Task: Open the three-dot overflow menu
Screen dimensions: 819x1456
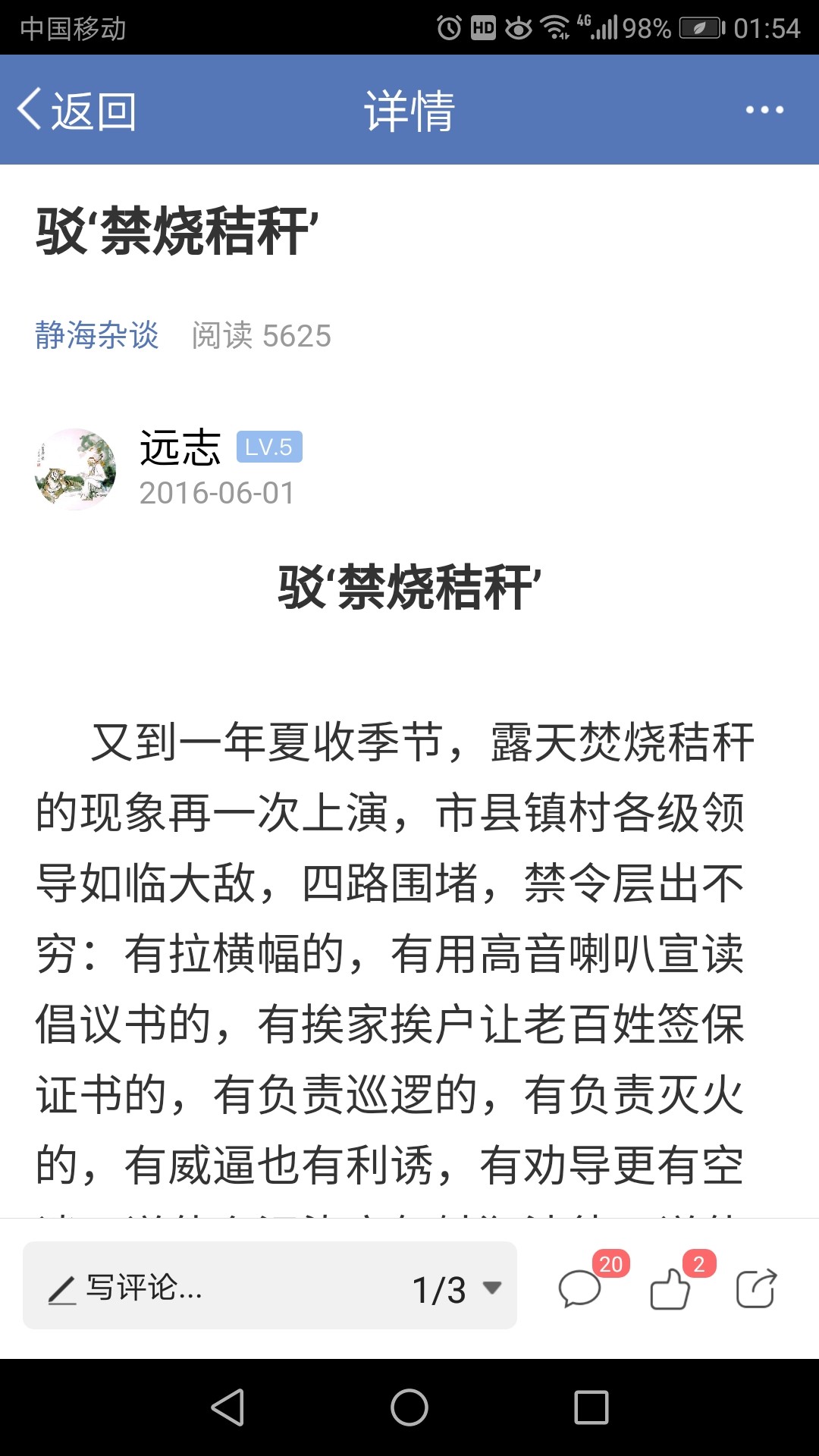Action: pos(764,111)
